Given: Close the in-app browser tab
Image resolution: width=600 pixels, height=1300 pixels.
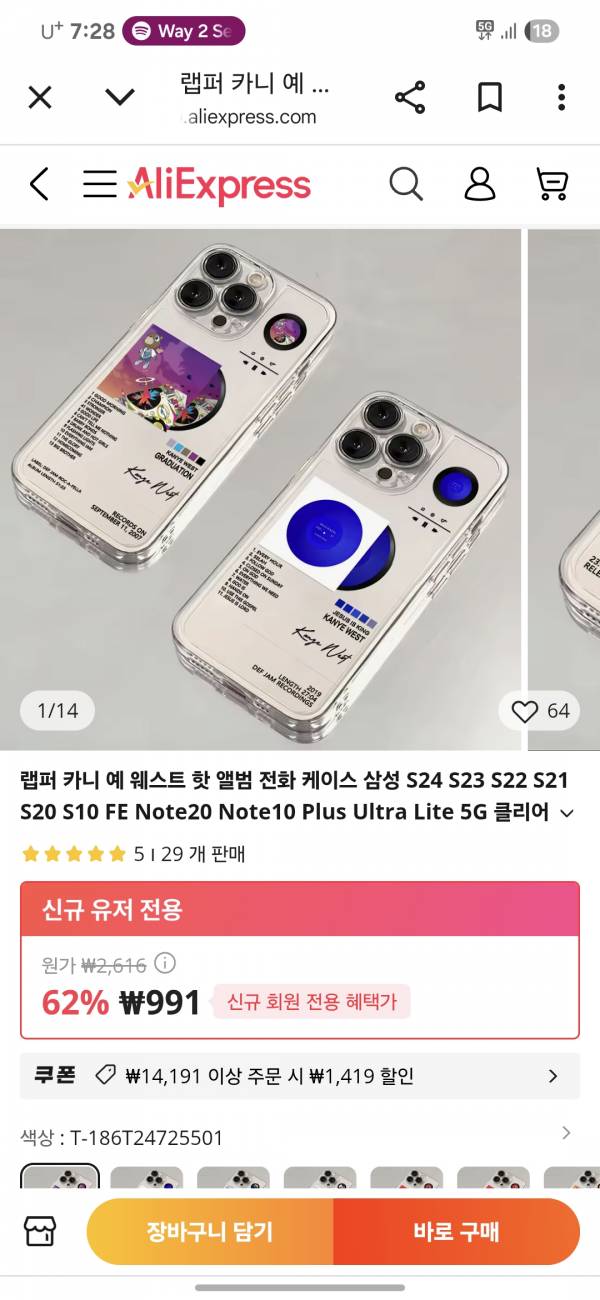Looking at the screenshot, I should [x=39, y=97].
